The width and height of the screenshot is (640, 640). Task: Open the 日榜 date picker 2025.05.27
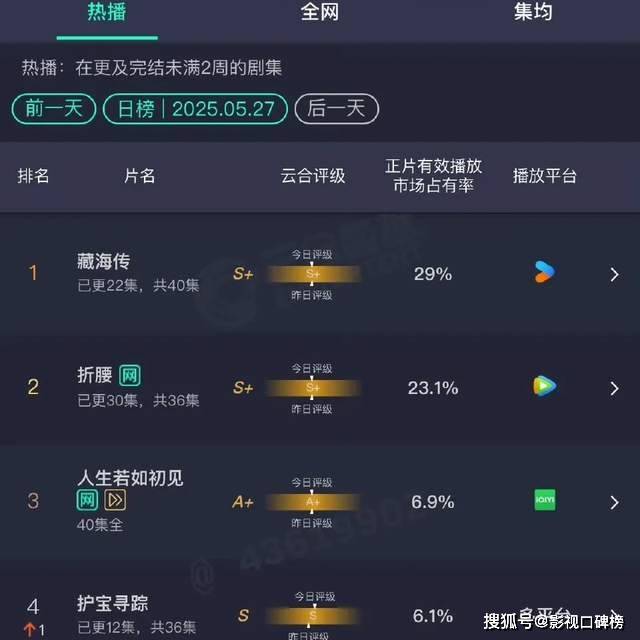(196, 109)
